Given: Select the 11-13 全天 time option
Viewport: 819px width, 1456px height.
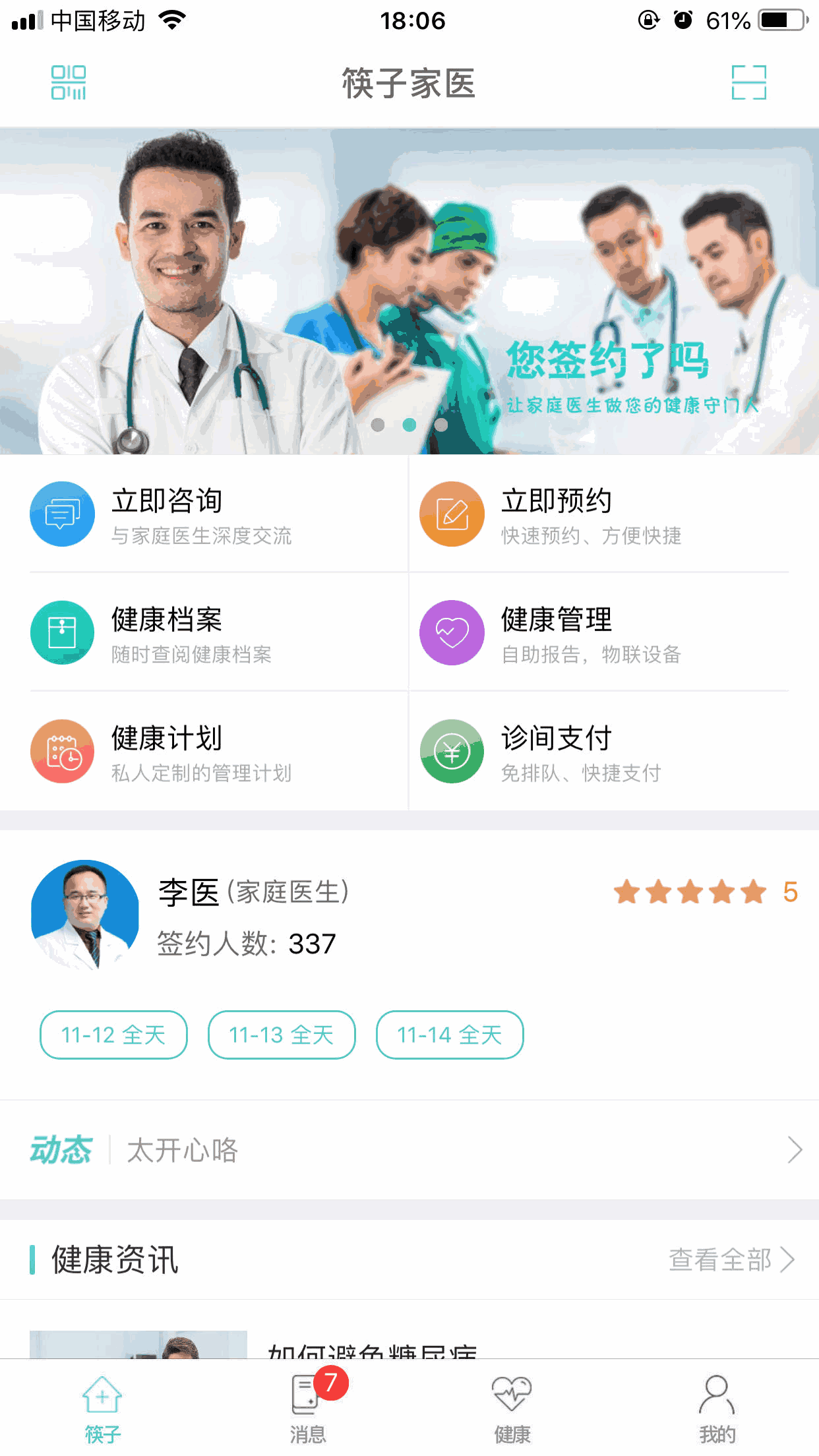Looking at the screenshot, I should tap(282, 1035).
